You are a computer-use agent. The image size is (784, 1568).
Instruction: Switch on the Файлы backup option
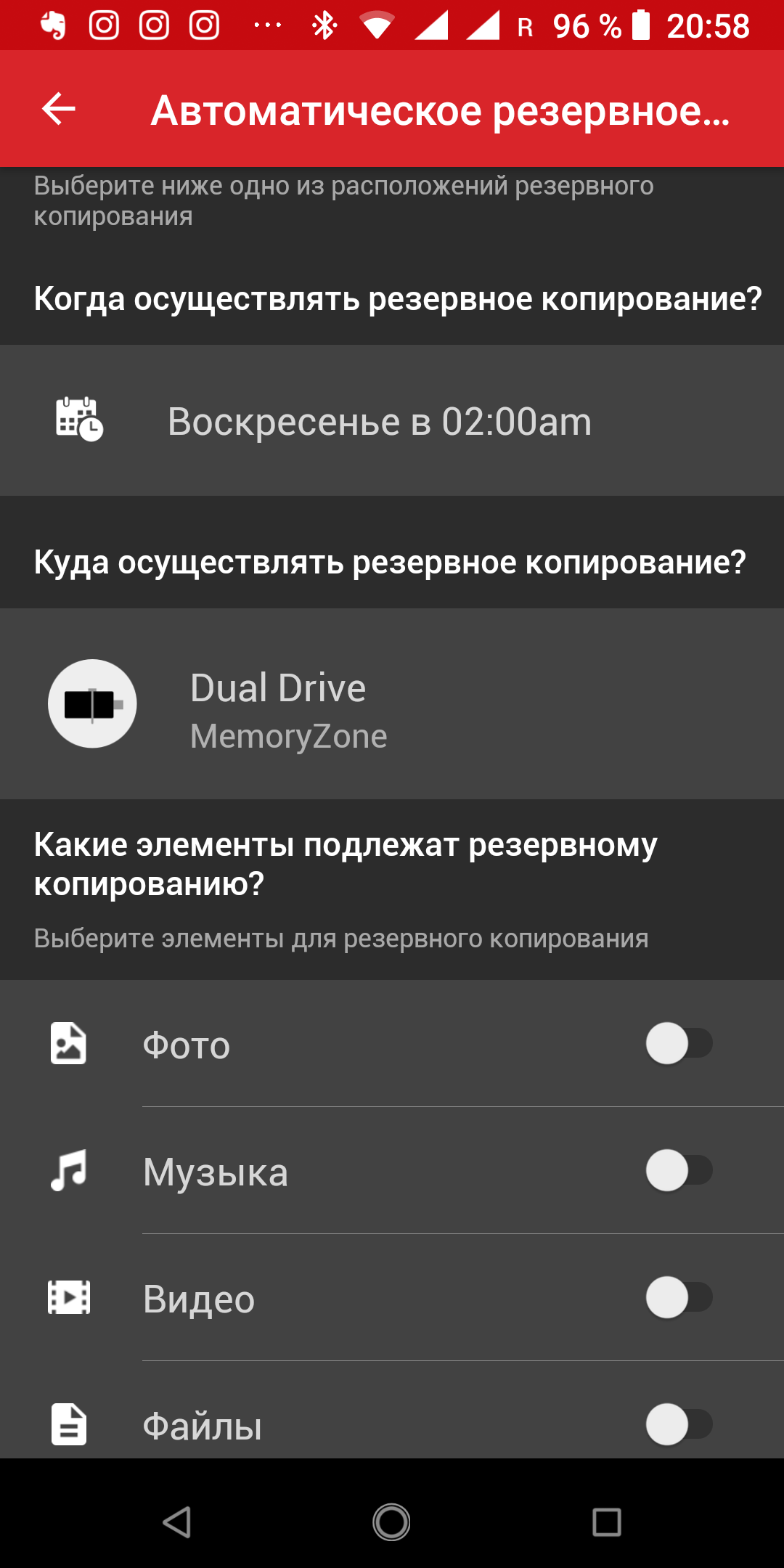679,1424
